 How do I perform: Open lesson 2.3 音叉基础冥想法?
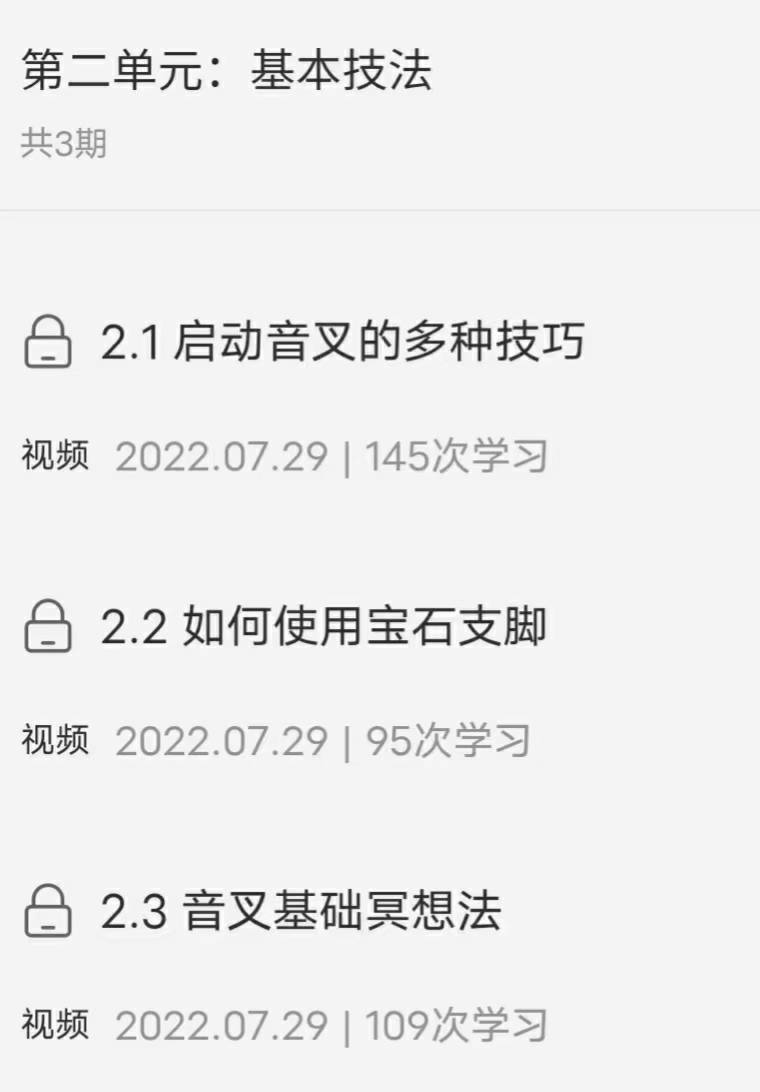click(x=300, y=911)
